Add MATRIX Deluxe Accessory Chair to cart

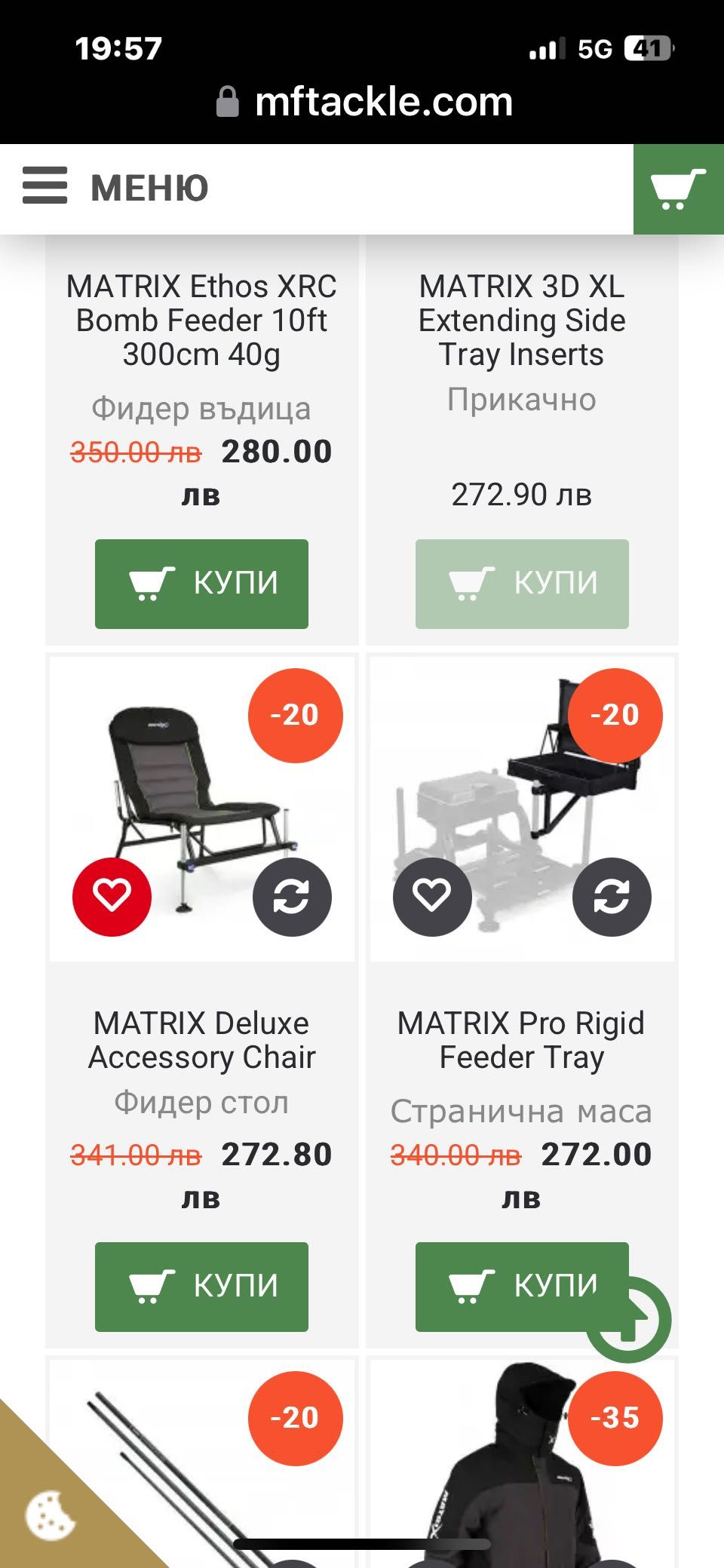tap(201, 1286)
